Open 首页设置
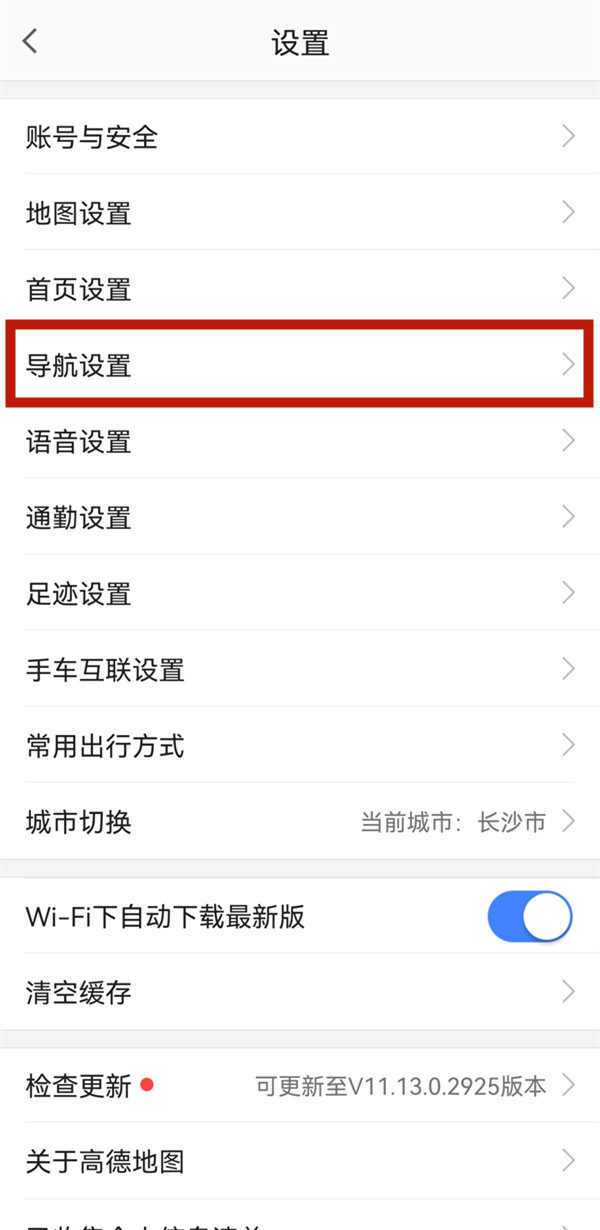This screenshot has width=600, height=1230. (300, 290)
